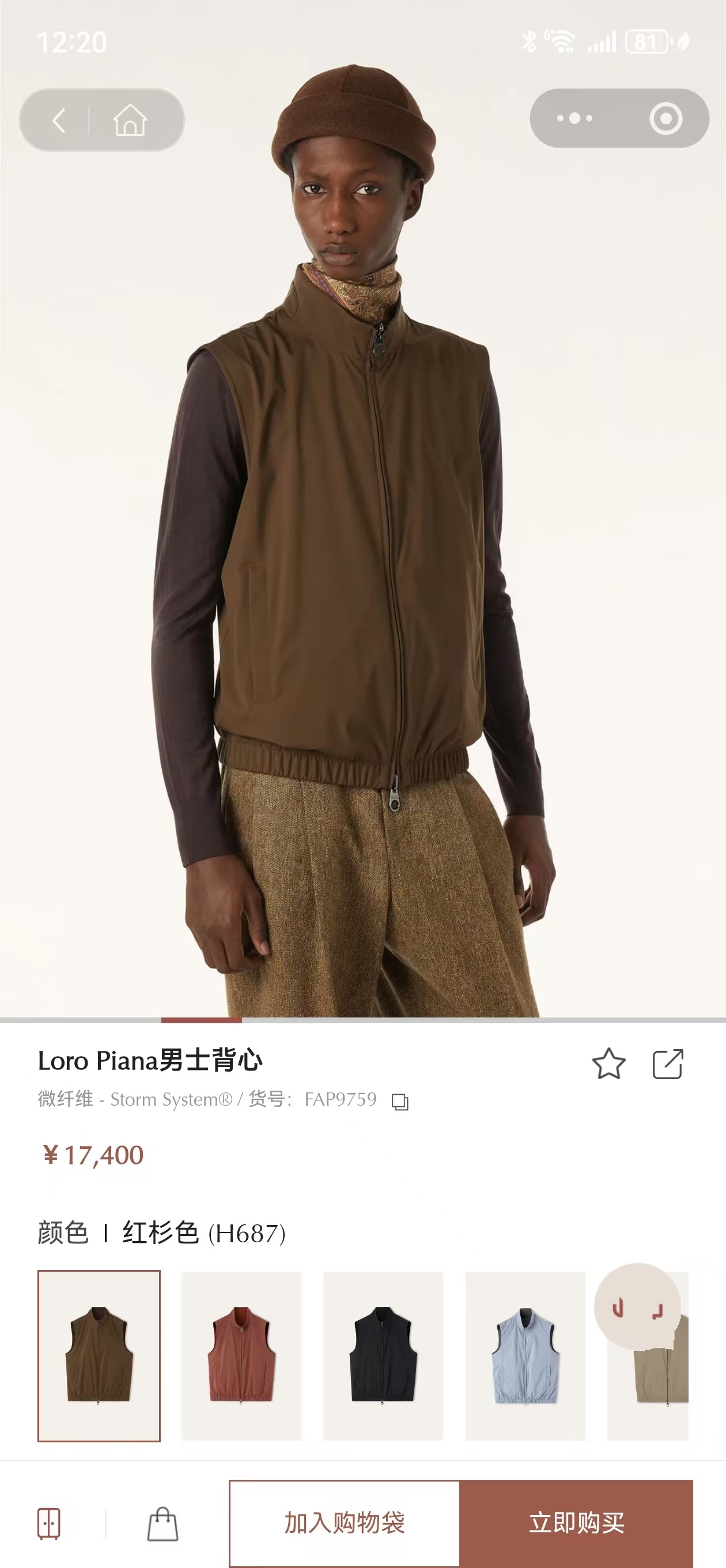Tap the floating customer service bubble
Image resolution: width=726 pixels, height=1568 pixels.
[637, 1306]
